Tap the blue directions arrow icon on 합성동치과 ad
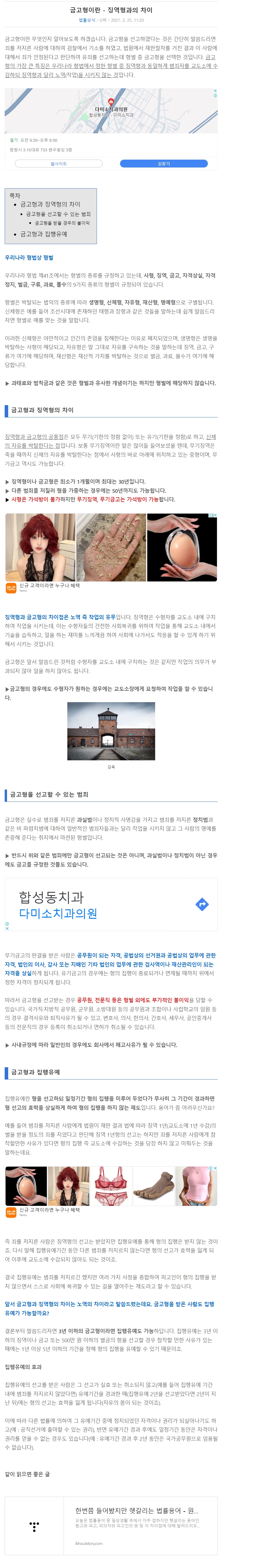Viewport: 255px width, 1568px height. pyautogui.click(x=202, y=904)
